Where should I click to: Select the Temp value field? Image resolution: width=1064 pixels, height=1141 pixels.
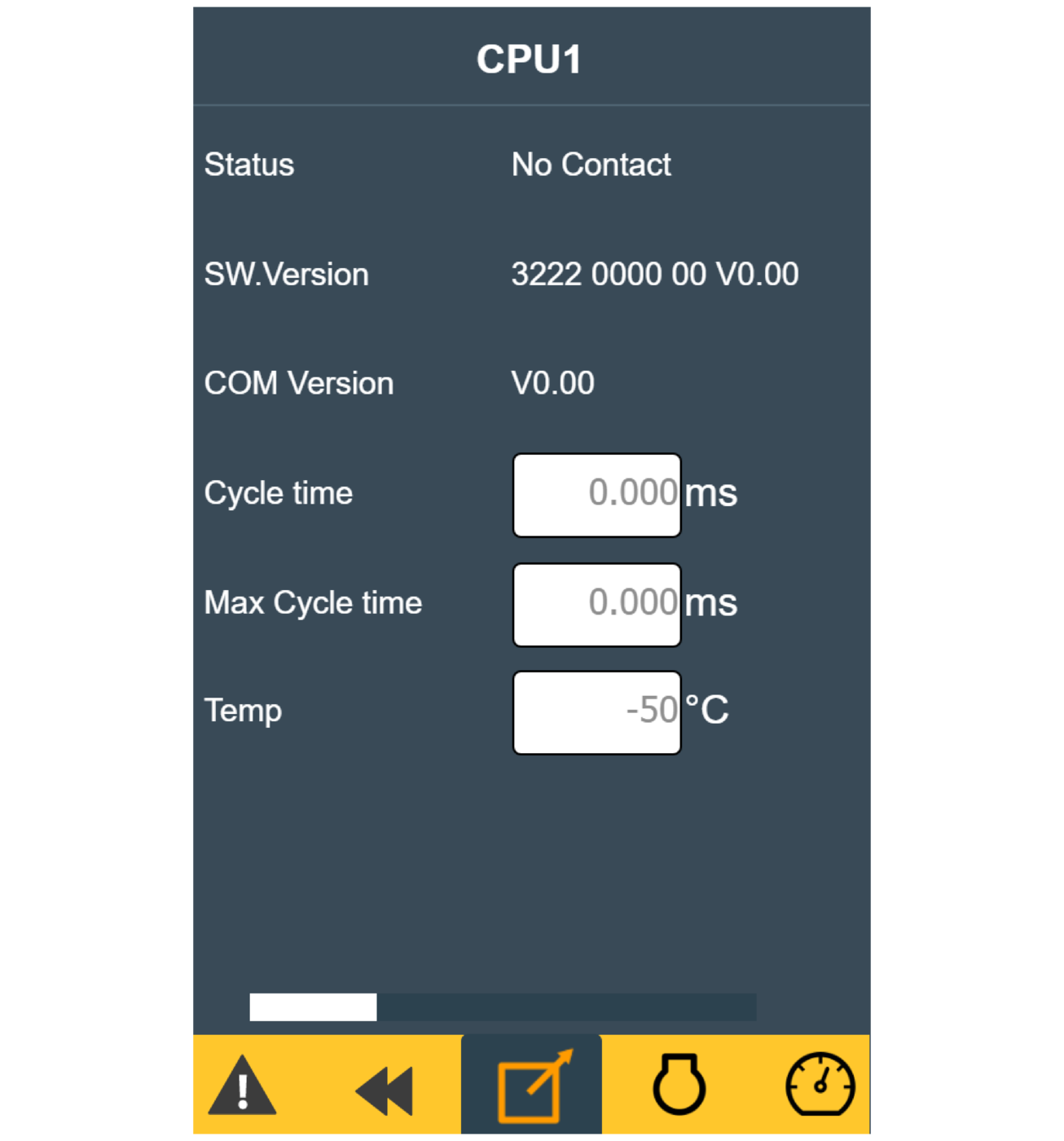coord(596,712)
